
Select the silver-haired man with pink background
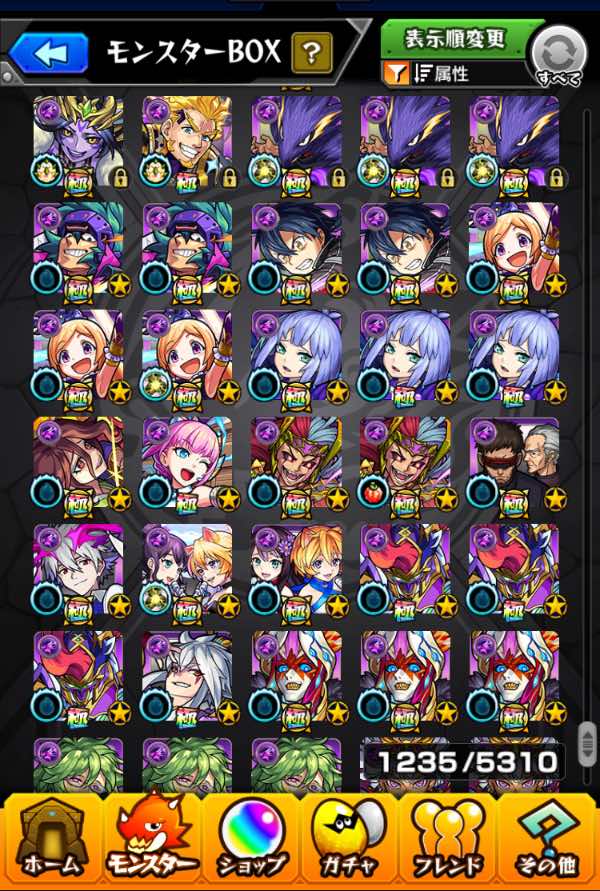coord(78,570)
